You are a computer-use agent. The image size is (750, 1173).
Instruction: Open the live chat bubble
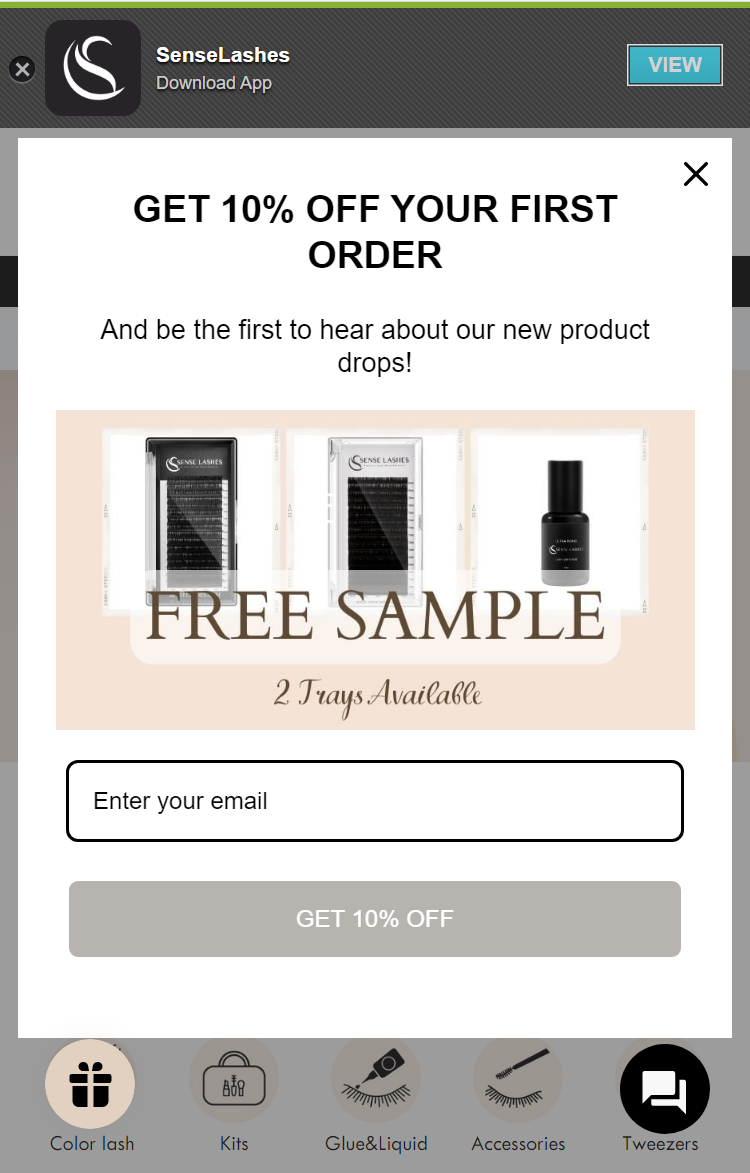664,1089
